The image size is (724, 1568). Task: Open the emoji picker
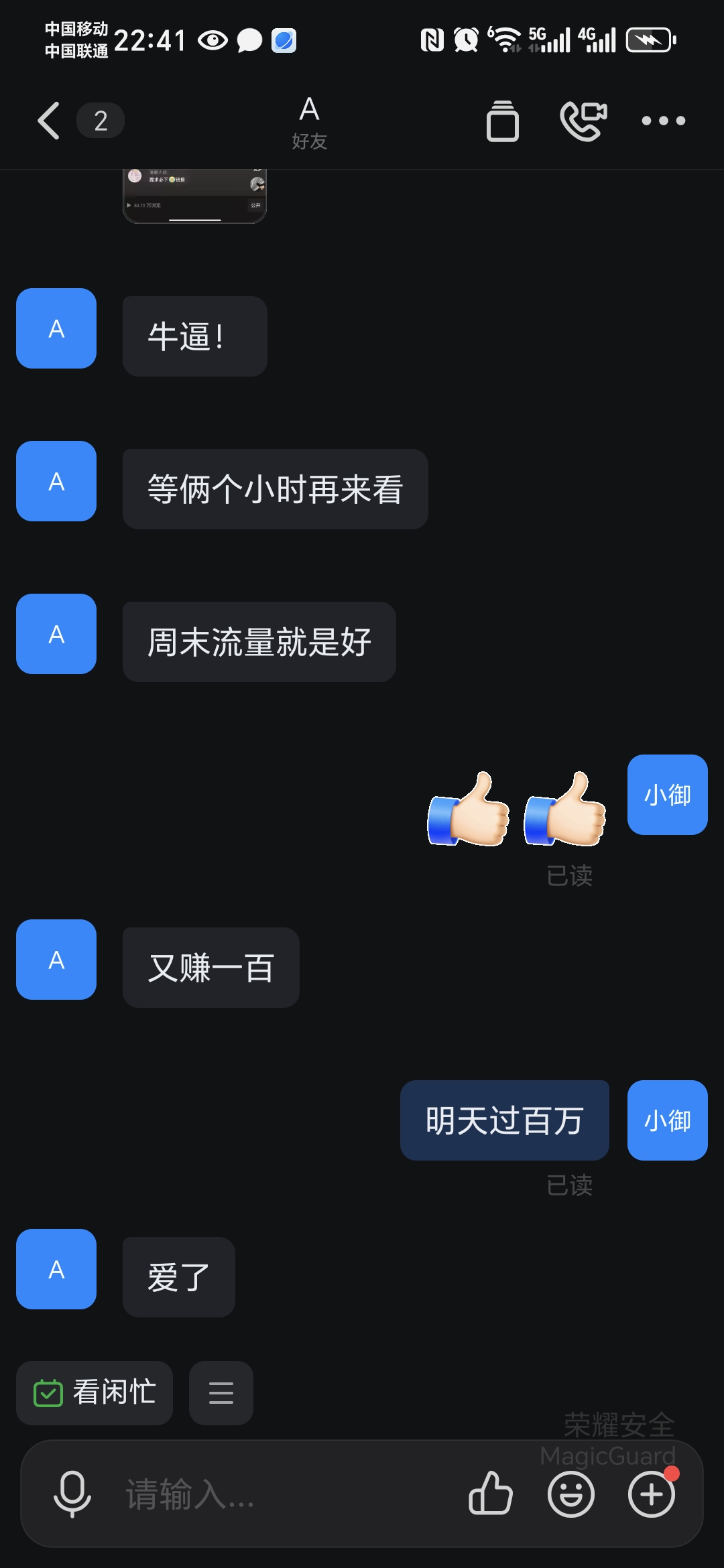pos(571,1494)
